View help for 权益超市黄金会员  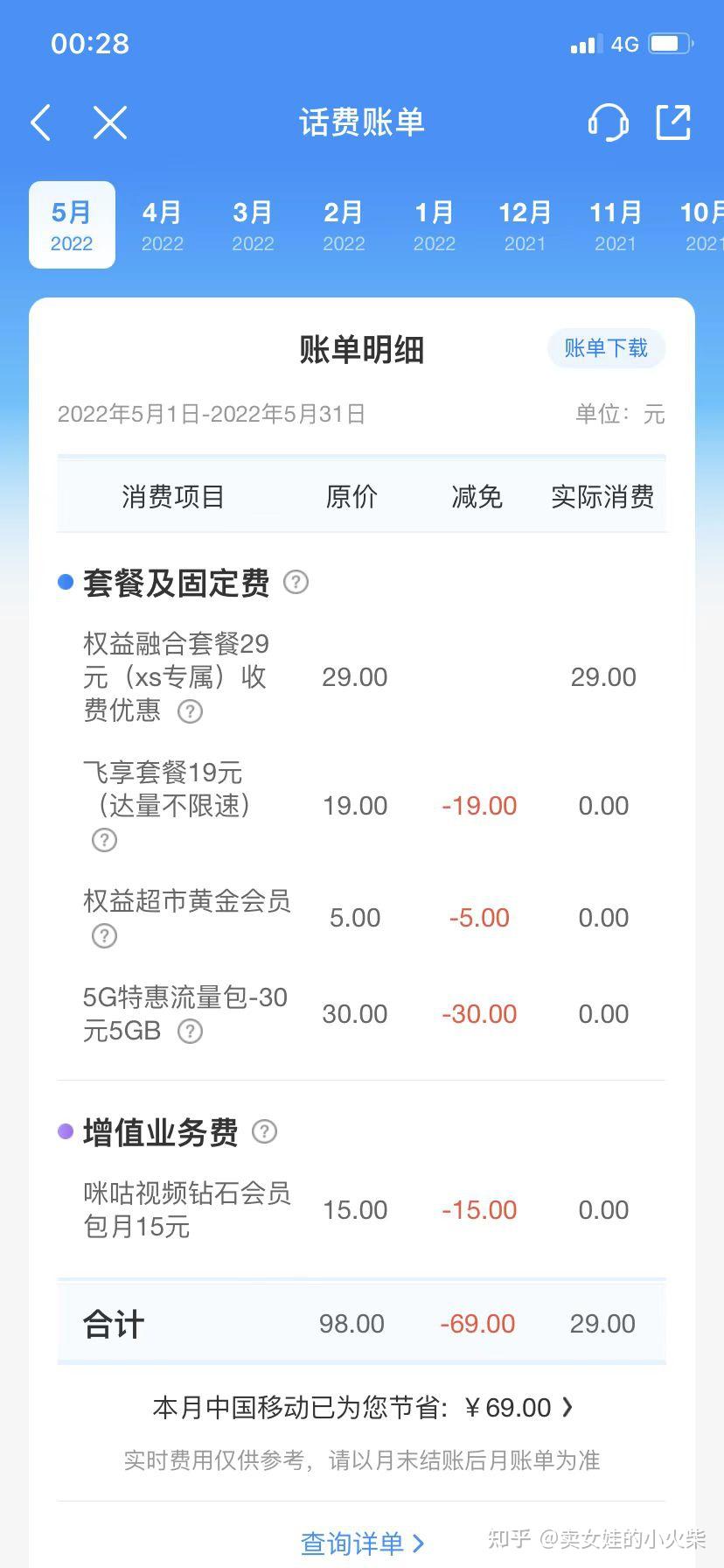coord(104,936)
